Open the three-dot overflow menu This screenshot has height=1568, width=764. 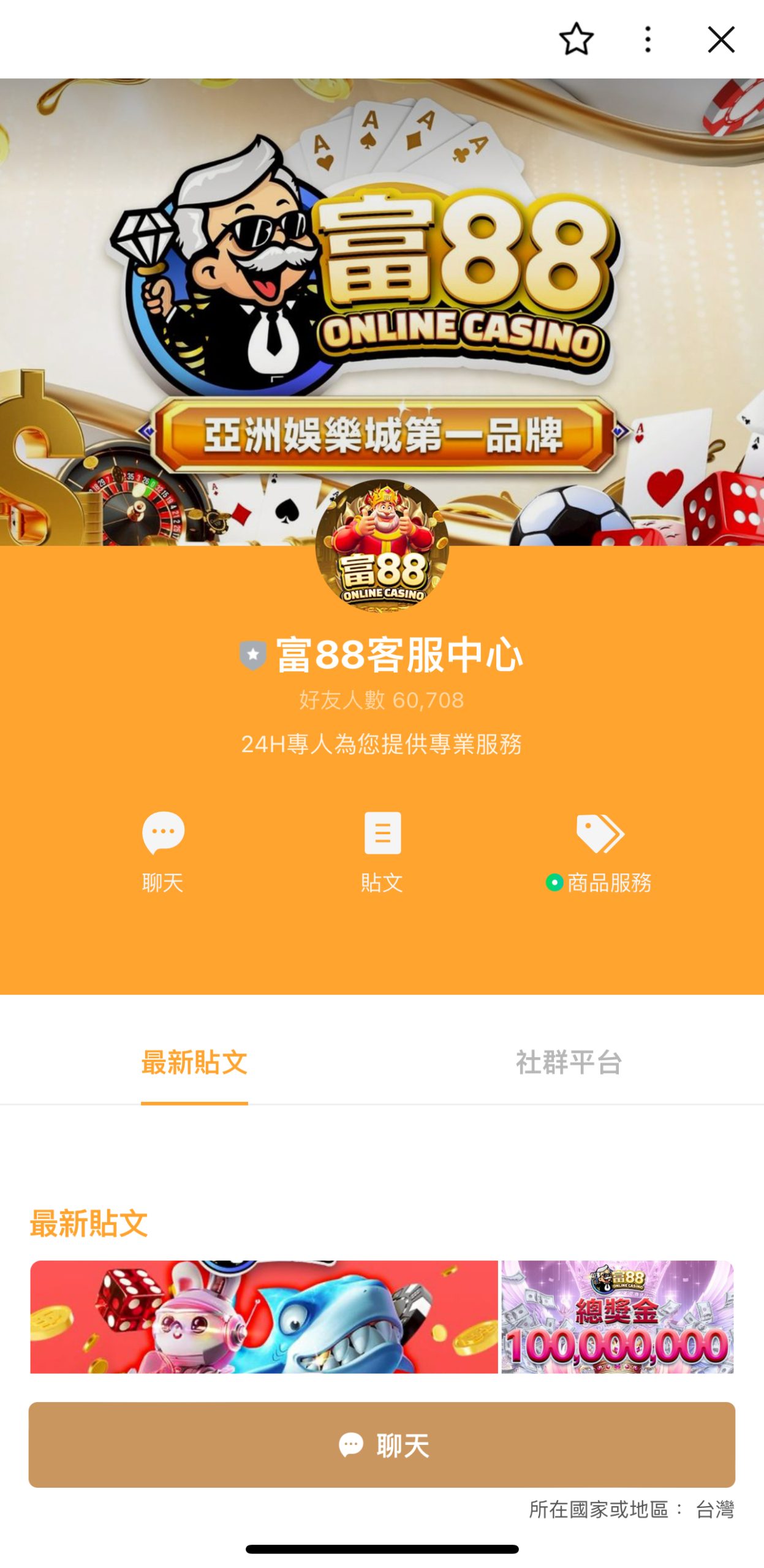(648, 40)
